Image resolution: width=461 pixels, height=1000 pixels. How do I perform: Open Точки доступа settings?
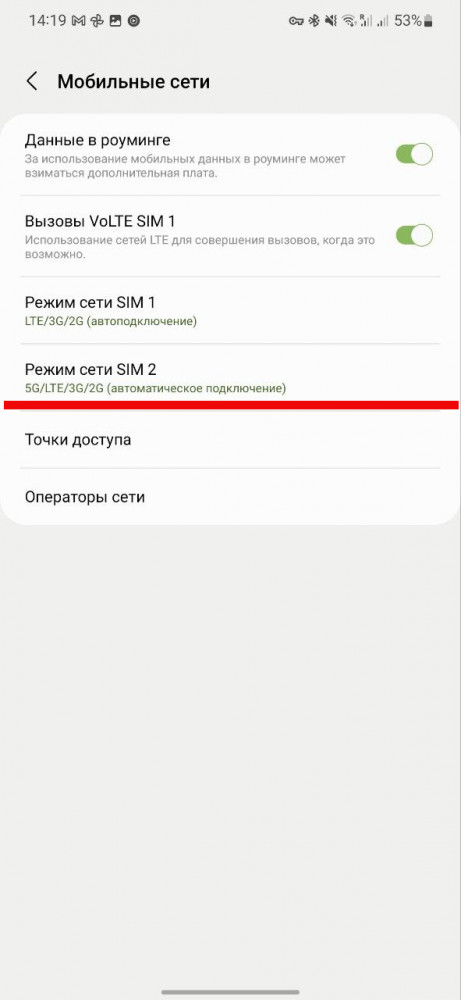pos(230,439)
